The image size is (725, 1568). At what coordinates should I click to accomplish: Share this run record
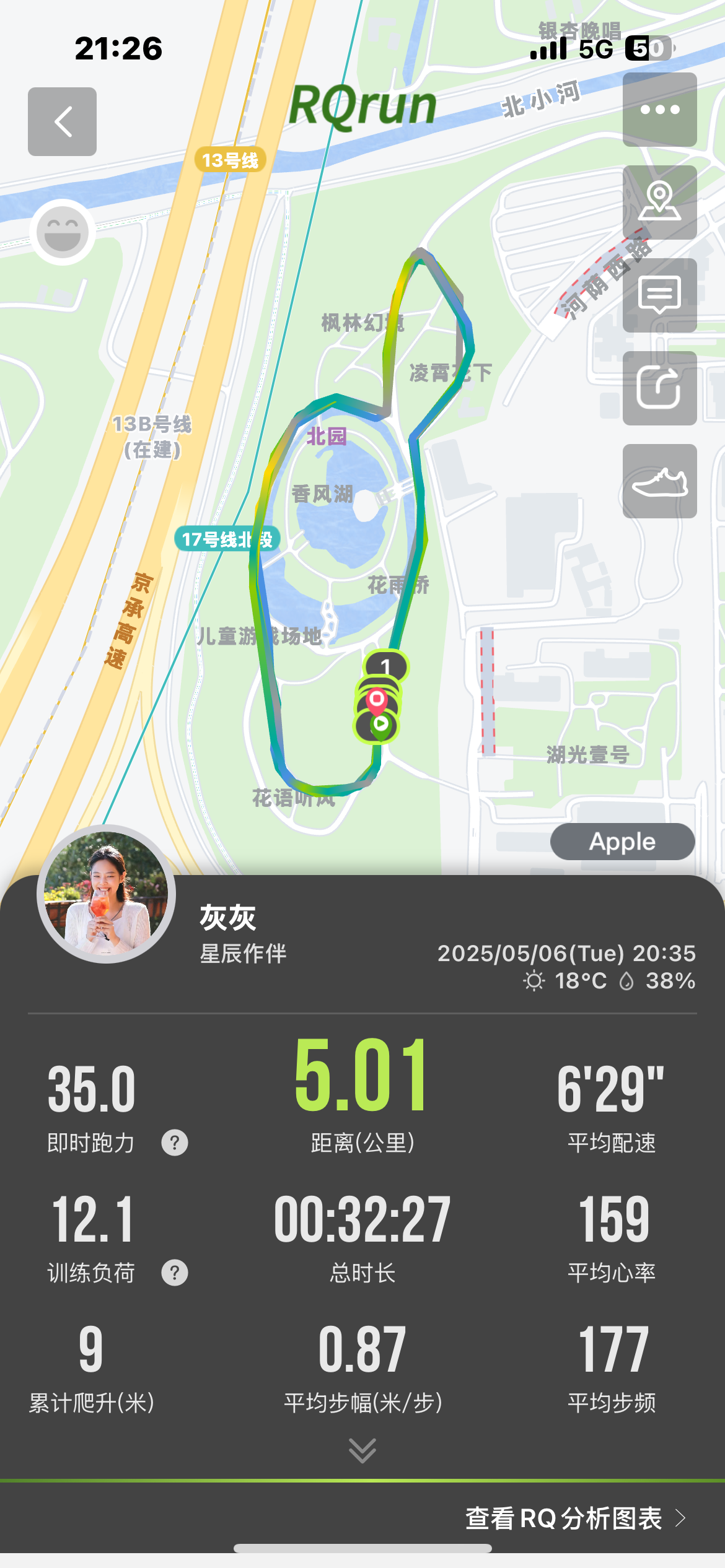pos(659,388)
